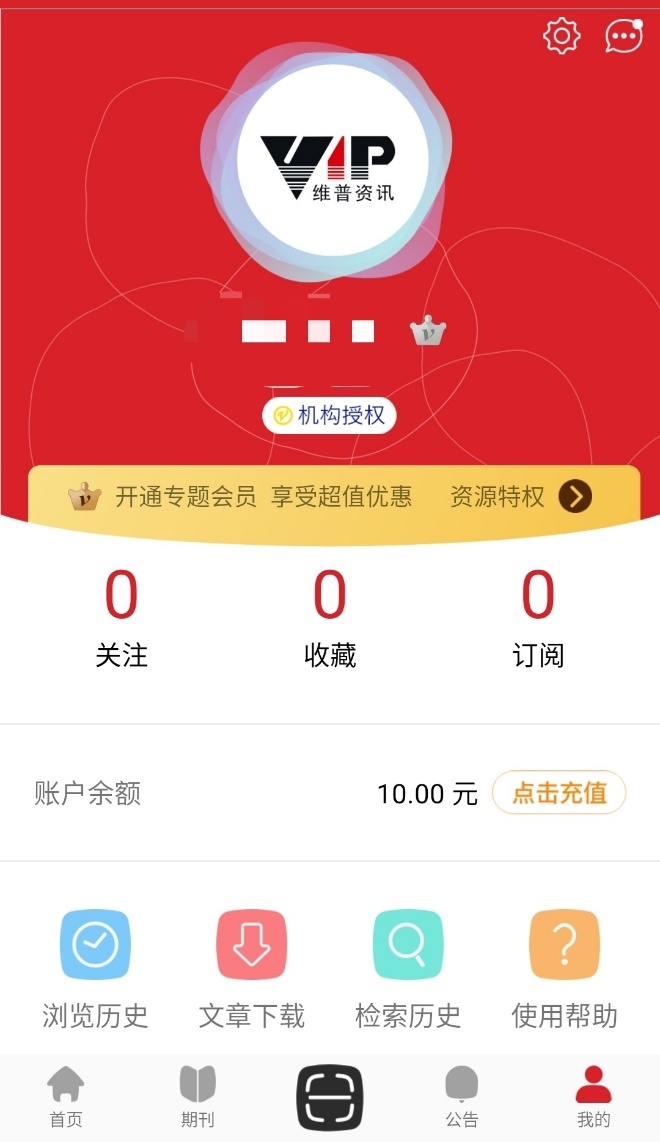The image size is (660, 1142).
Task: Switch to the 公告 announcements tab
Action: pyautogui.click(x=462, y=1096)
